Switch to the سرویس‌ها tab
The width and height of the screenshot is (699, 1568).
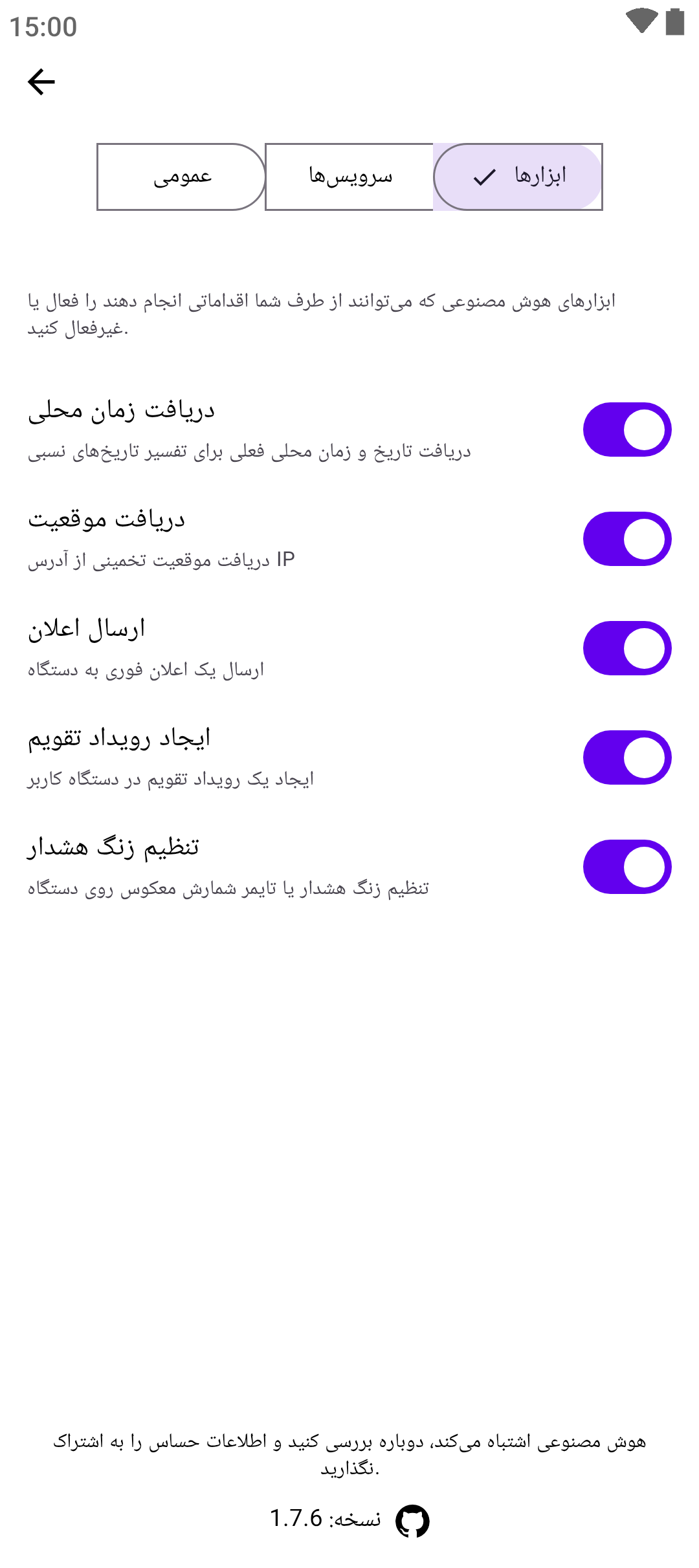(x=349, y=177)
